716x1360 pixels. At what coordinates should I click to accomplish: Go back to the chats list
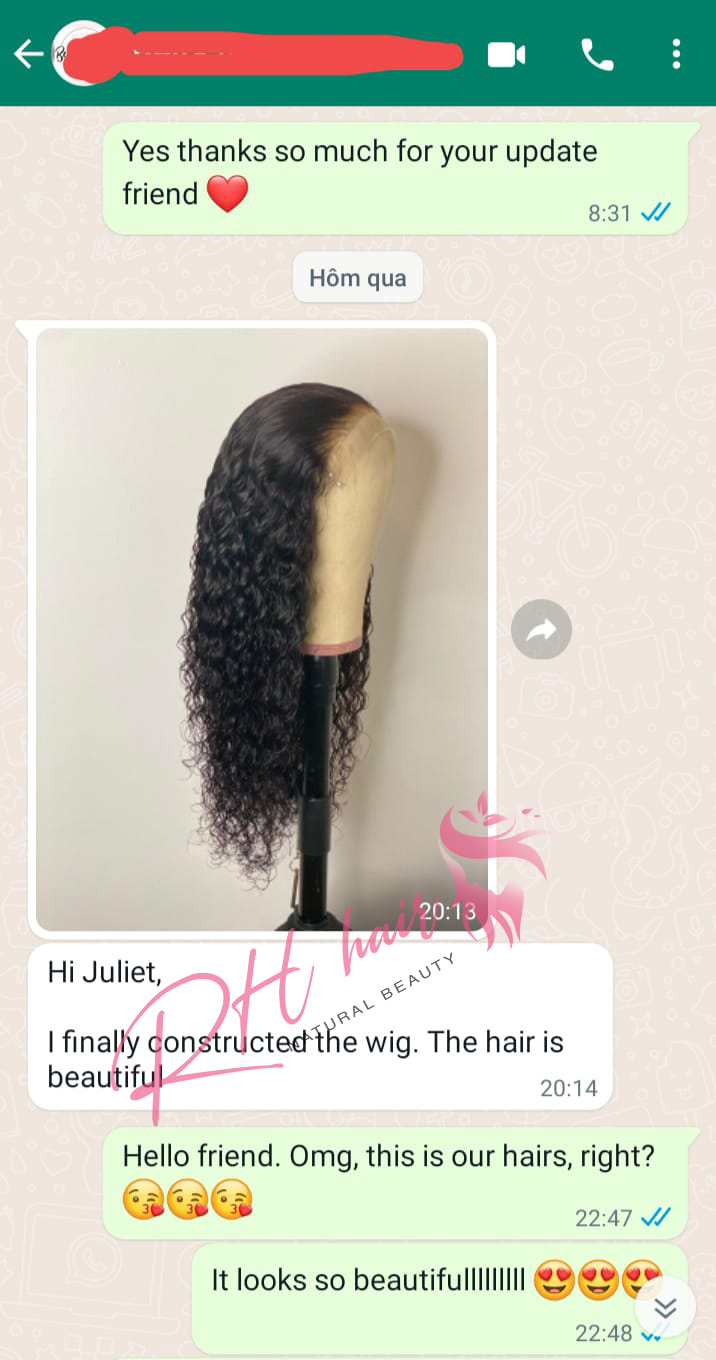point(28,54)
